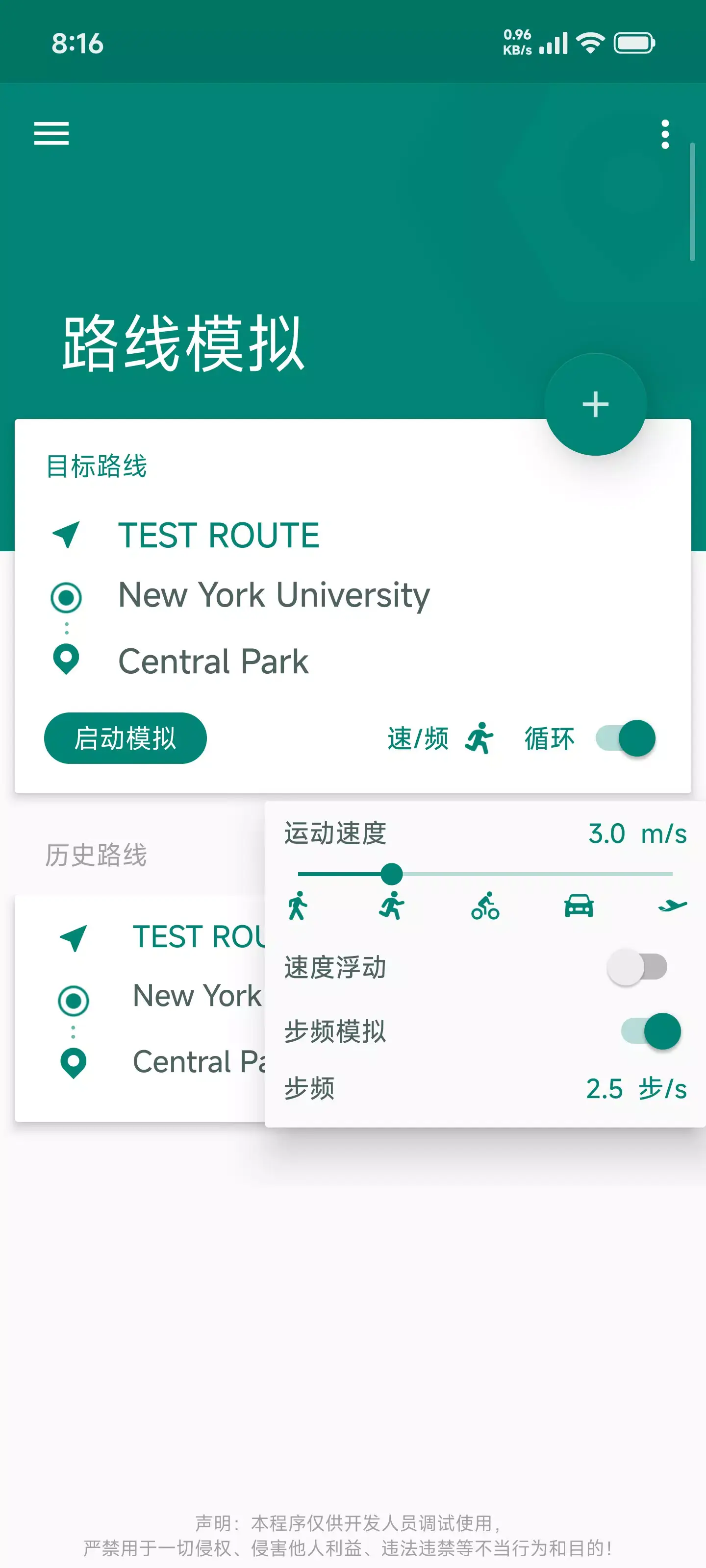This screenshot has width=706, height=1568.
Task: Tap the plus button to add a route
Action: [x=595, y=404]
